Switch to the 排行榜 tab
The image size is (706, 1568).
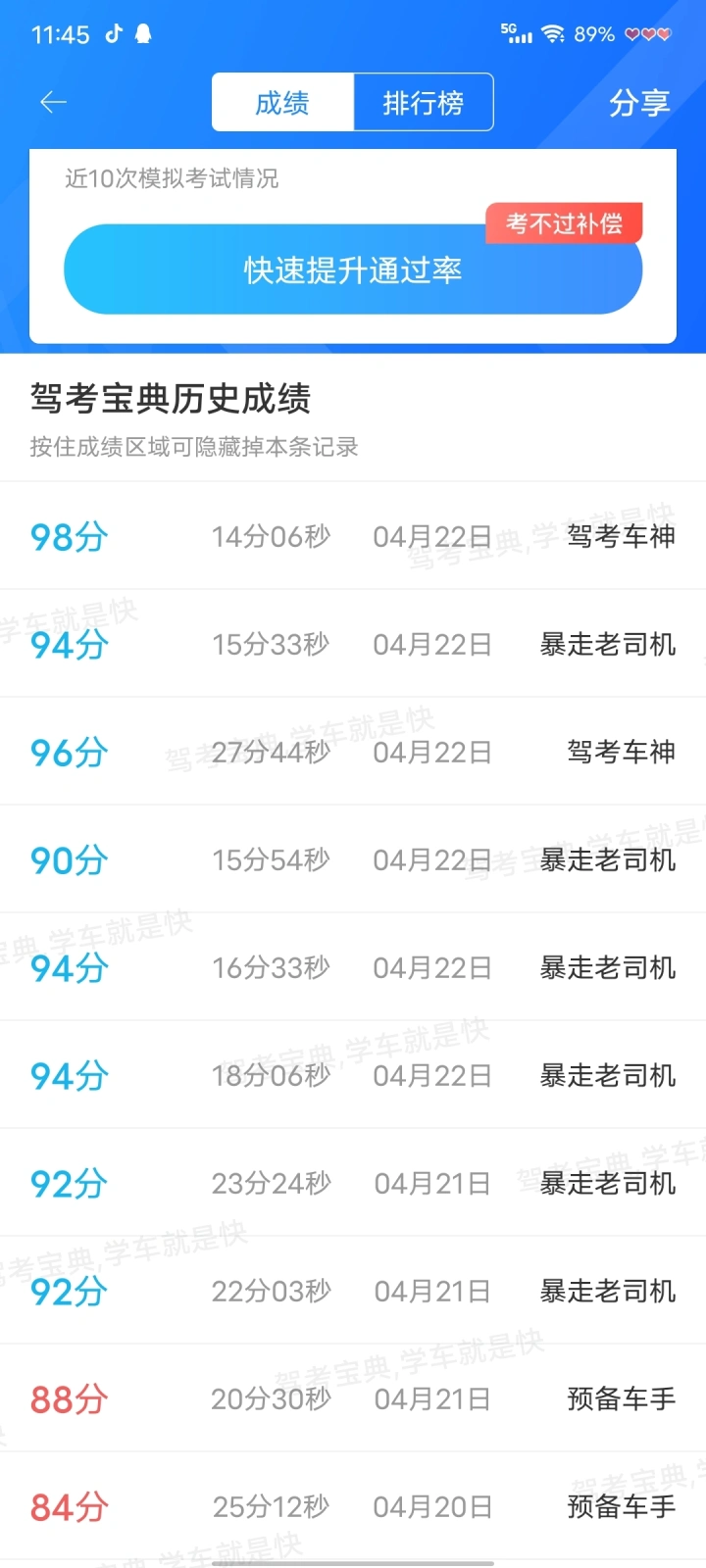coord(423,102)
